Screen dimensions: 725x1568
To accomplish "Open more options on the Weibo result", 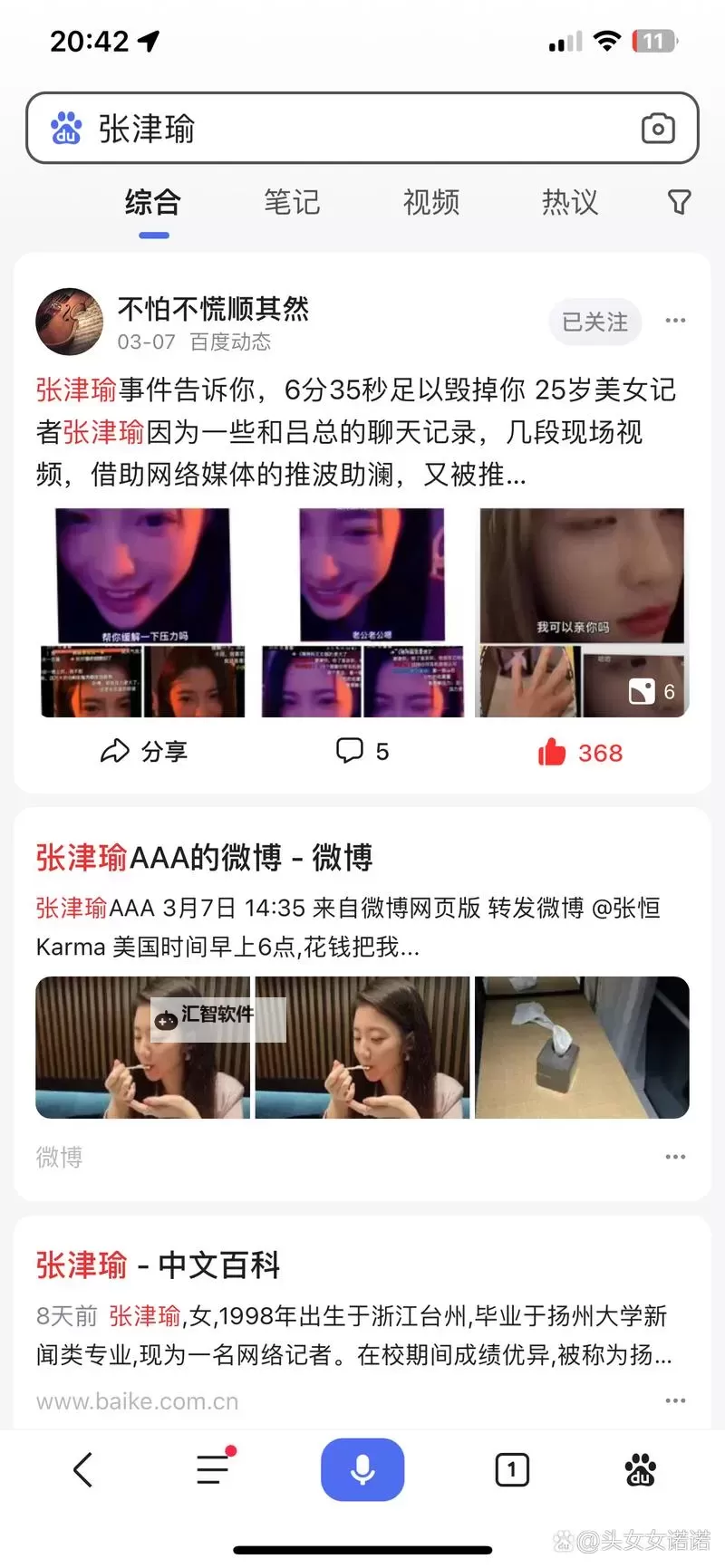I will (674, 1157).
